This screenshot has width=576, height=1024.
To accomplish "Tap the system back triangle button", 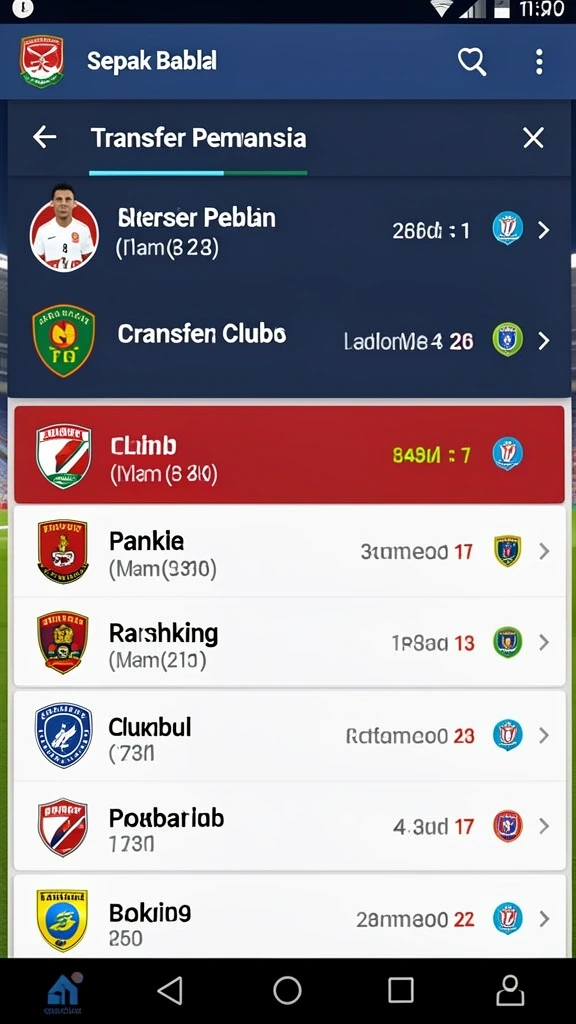I will coord(170,991).
